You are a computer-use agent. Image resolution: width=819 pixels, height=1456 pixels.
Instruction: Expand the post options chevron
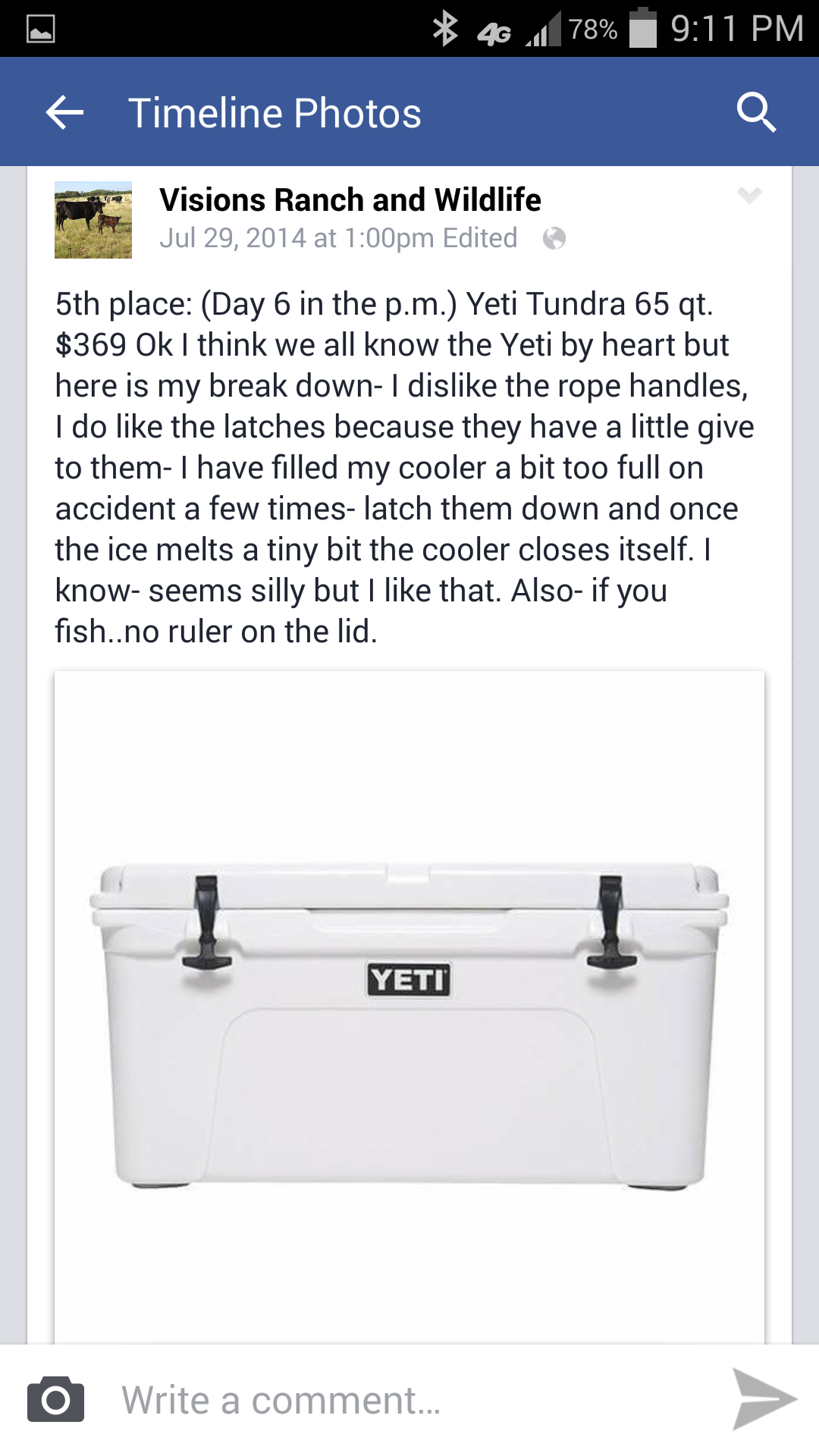pyautogui.click(x=749, y=196)
